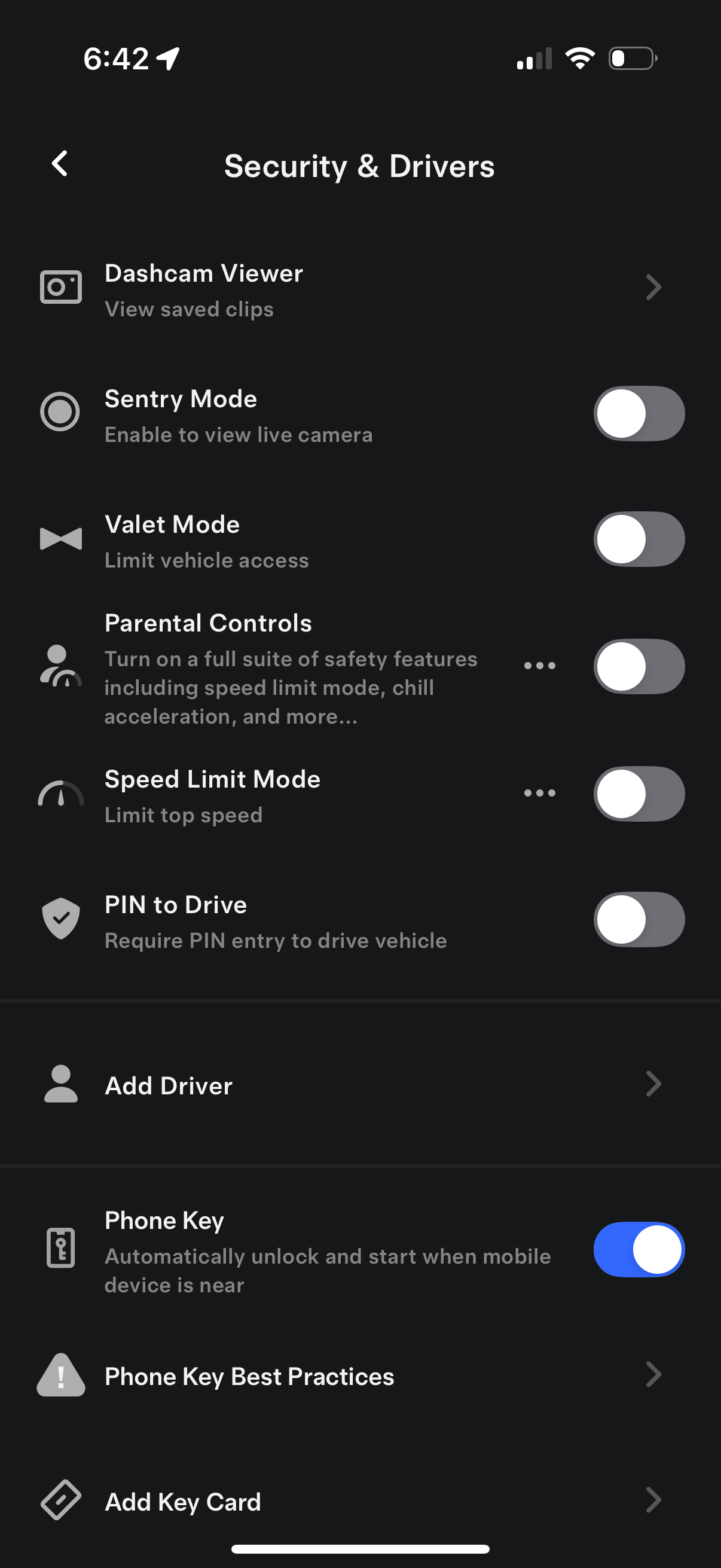Go back with the back arrow
This screenshot has width=721, height=1568.
click(x=59, y=164)
